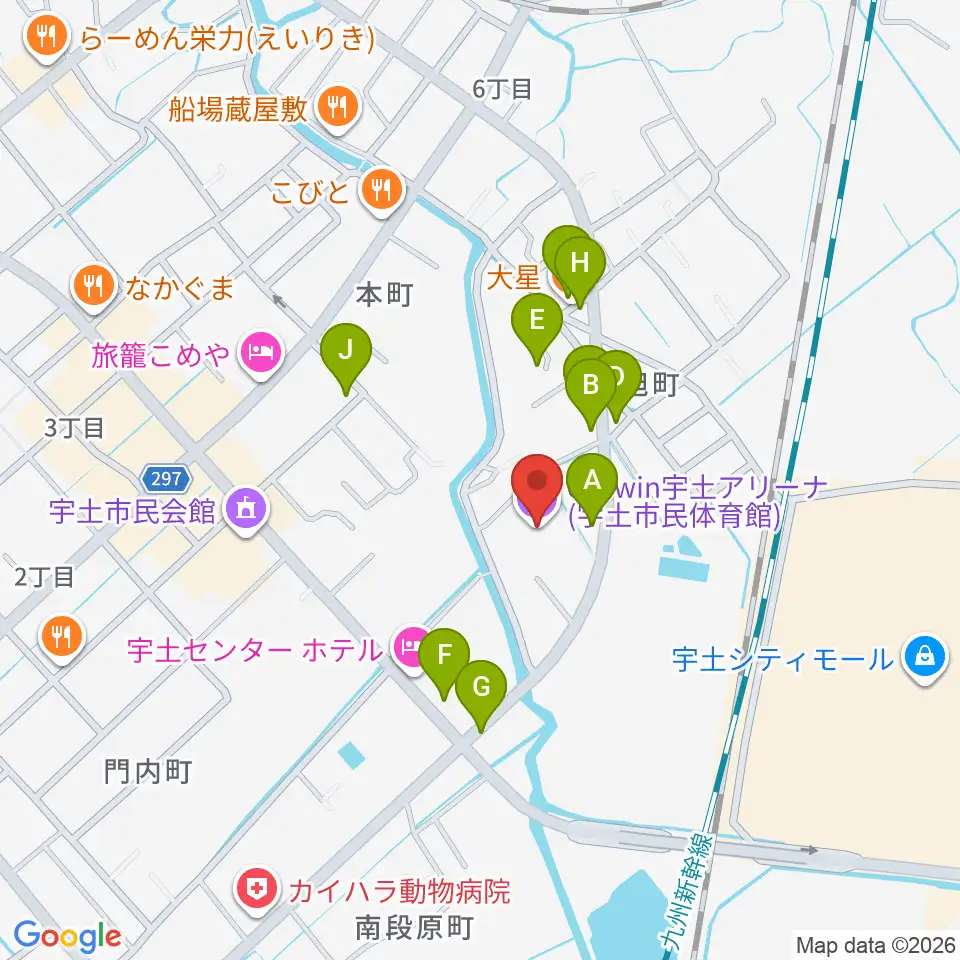Select the 宇土センター ホテル pin
Viewport: 960px width, 960px height.
[x=409, y=649]
